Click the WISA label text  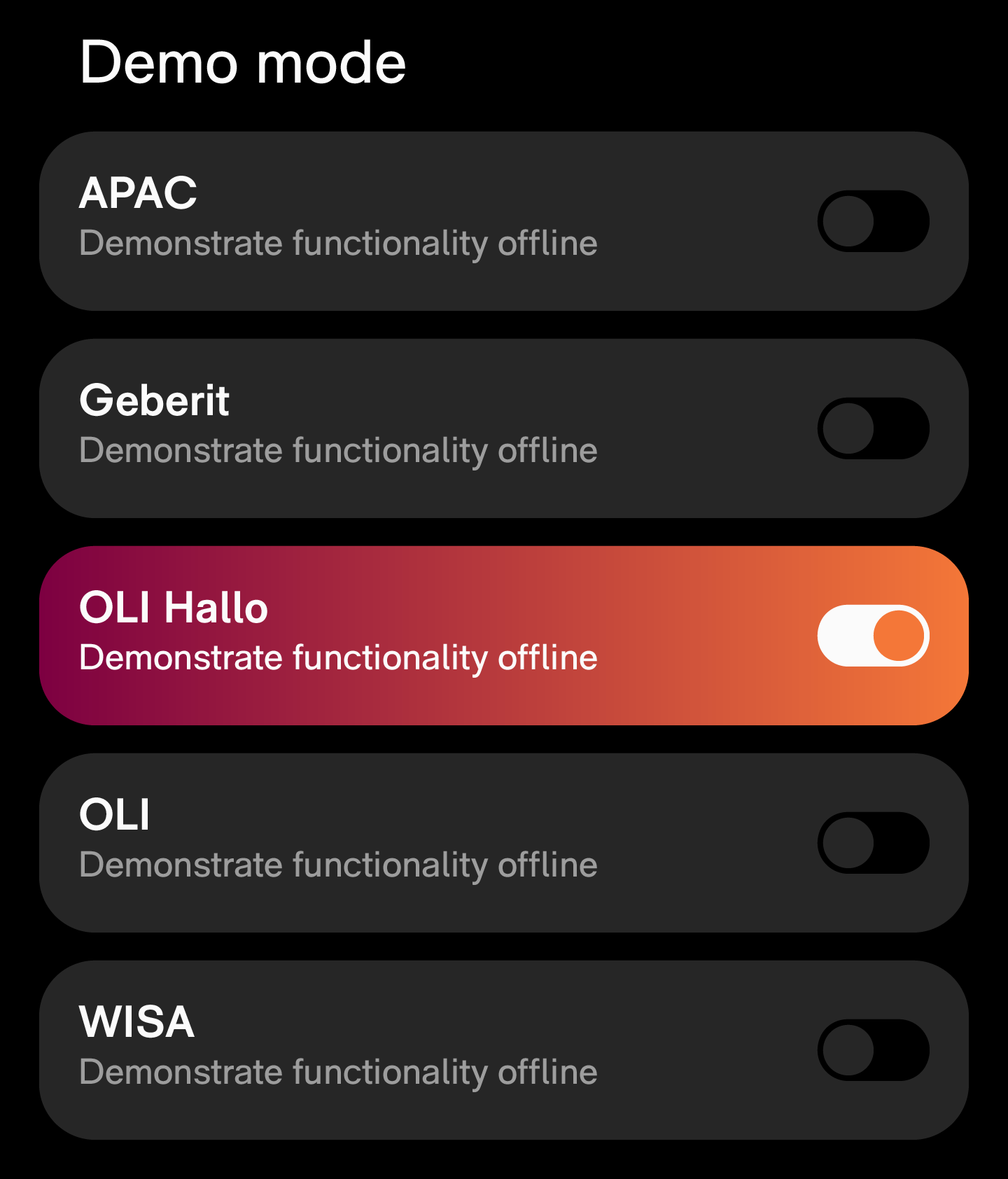coord(138,1021)
